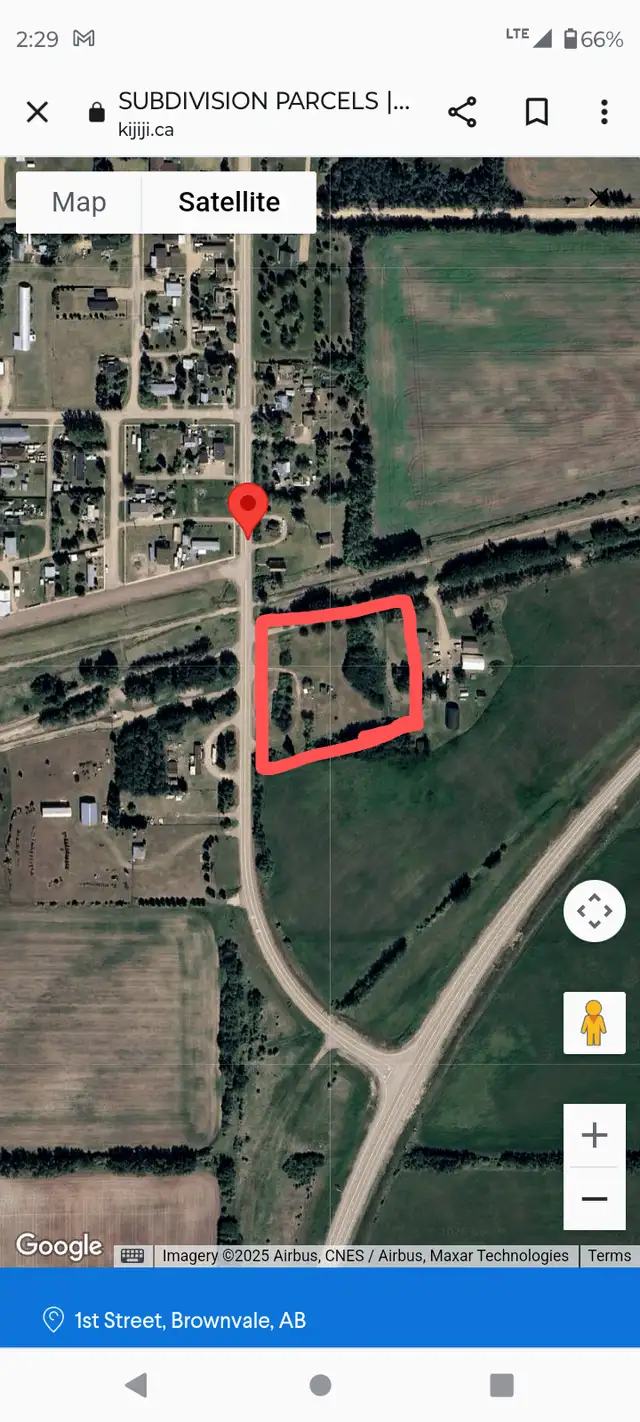Viewport: 640px width, 1422px height.
Task: Go to the home screen
Action: [x=320, y=1385]
